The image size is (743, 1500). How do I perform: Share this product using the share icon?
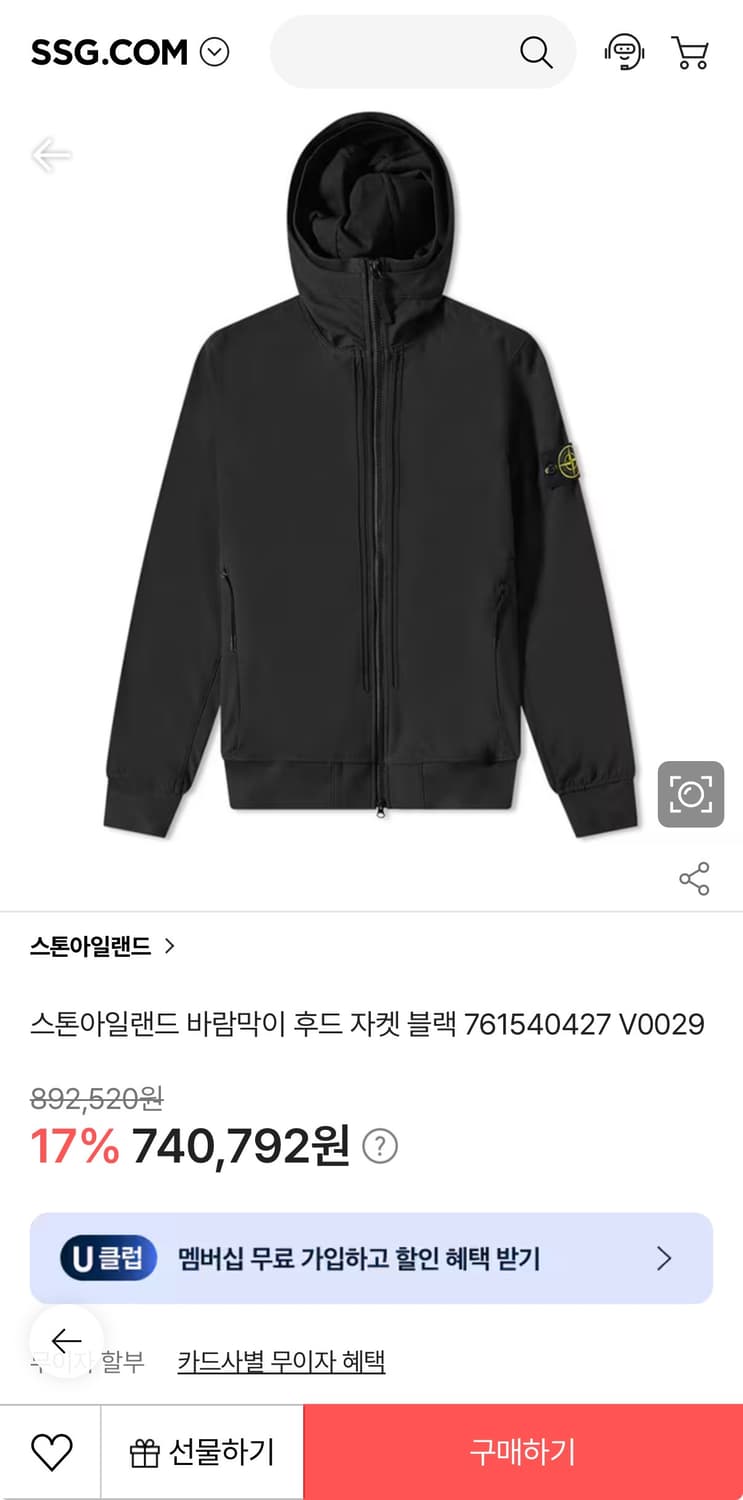693,878
